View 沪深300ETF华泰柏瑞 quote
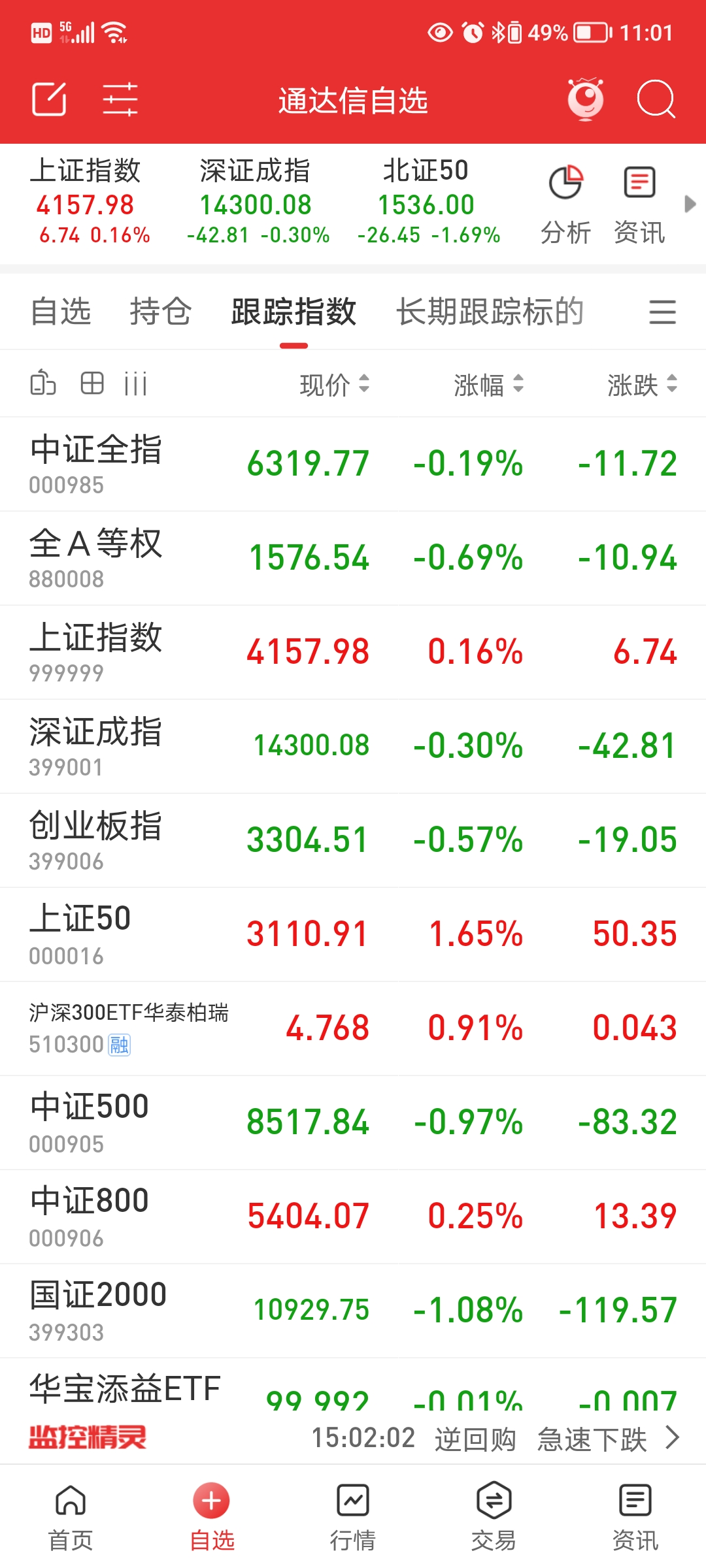This screenshot has height=1568, width=706. tap(353, 1028)
